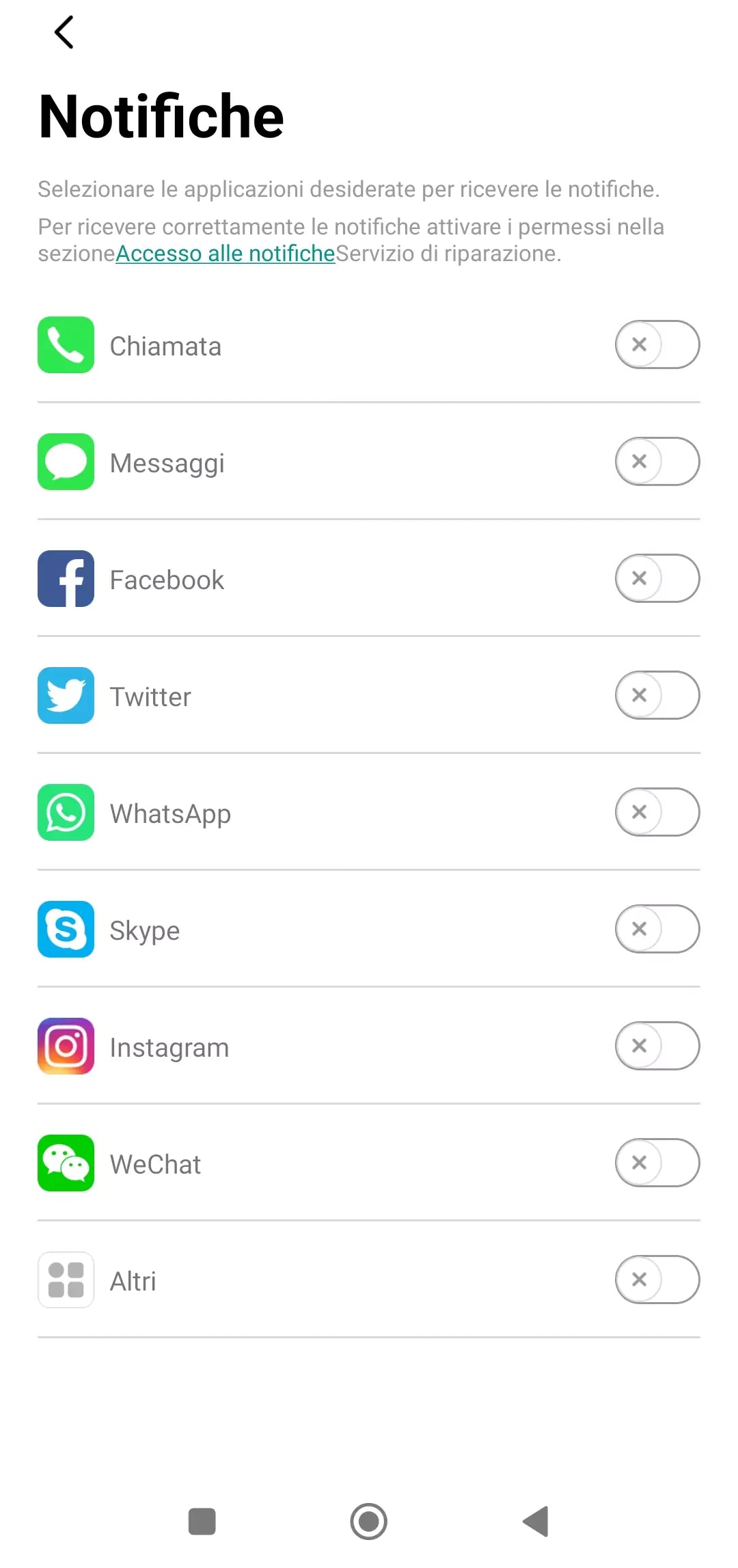Image resolution: width=738 pixels, height=1568 pixels.
Task: Enable WhatsApp notifications
Action: [x=657, y=812]
